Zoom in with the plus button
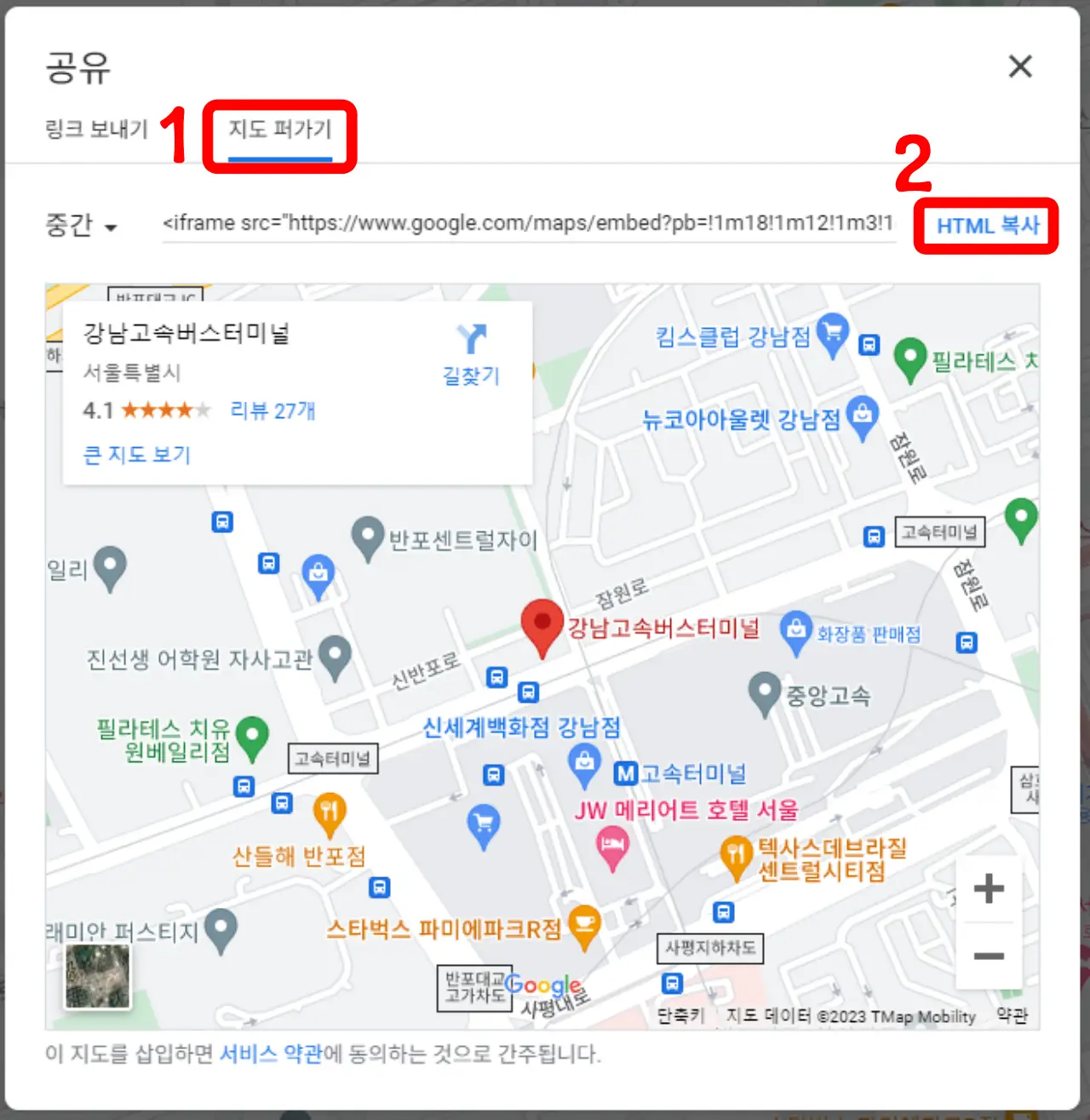1090x1120 pixels. tap(989, 888)
